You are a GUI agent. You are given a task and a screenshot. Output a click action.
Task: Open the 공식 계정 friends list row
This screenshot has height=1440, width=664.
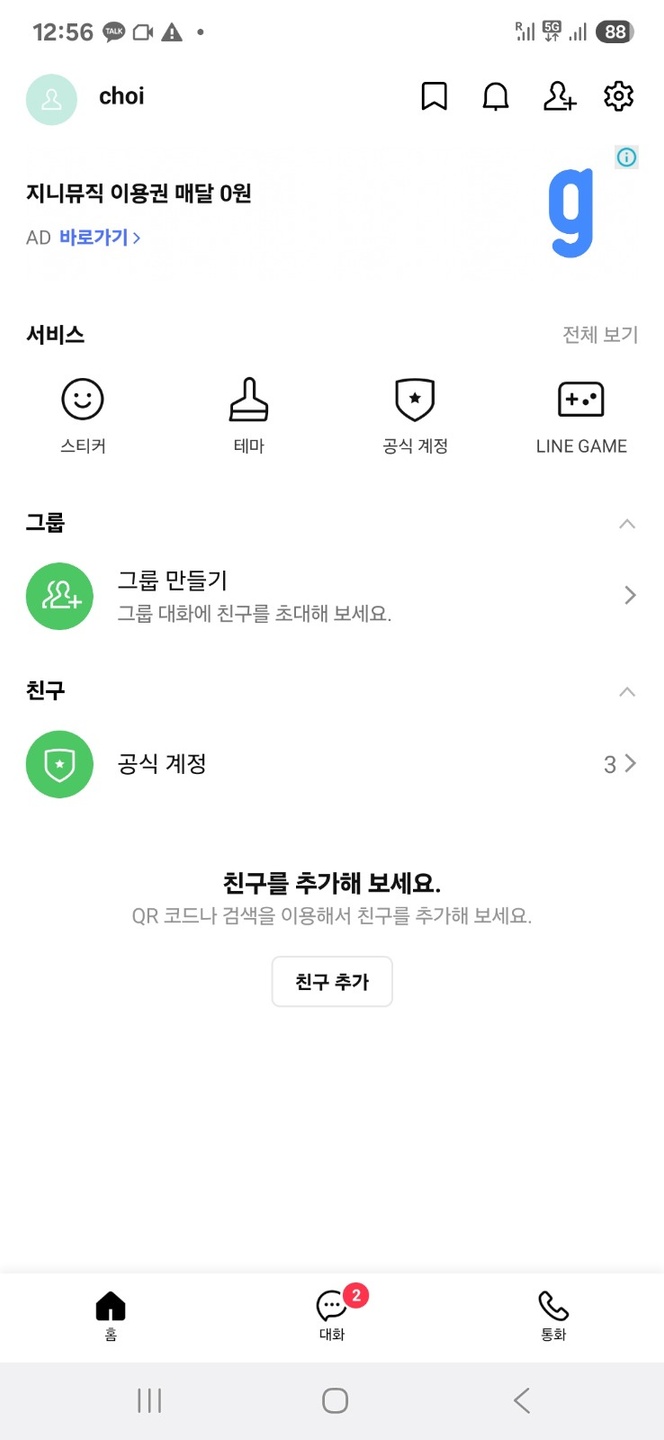pyautogui.click(x=332, y=764)
